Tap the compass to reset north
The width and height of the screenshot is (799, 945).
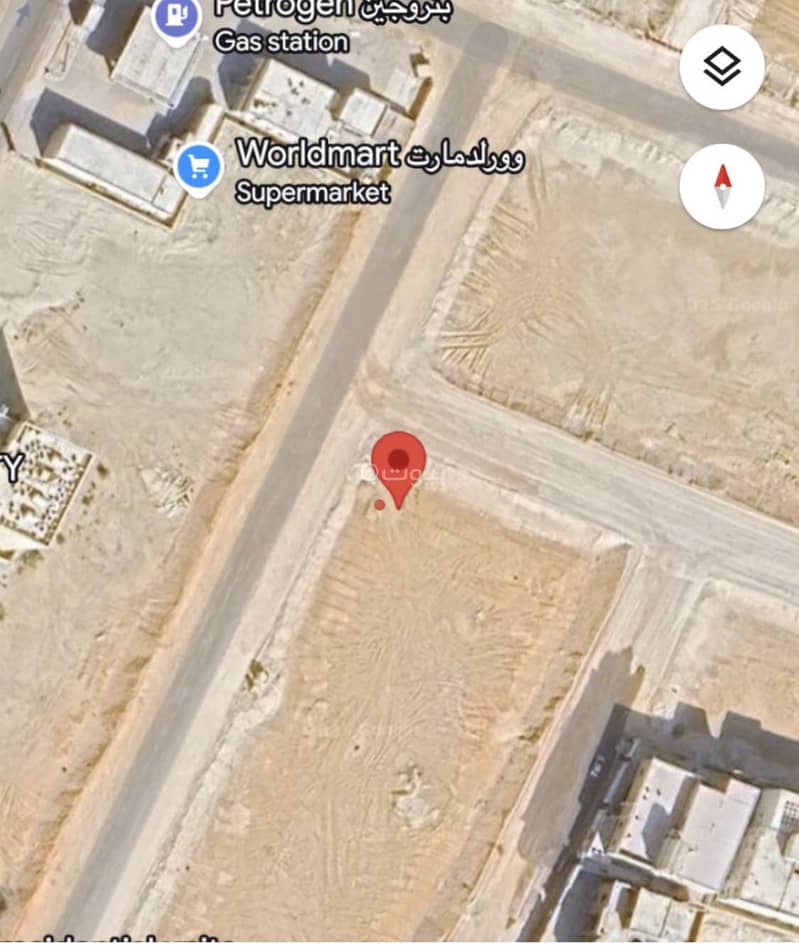(x=722, y=187)
